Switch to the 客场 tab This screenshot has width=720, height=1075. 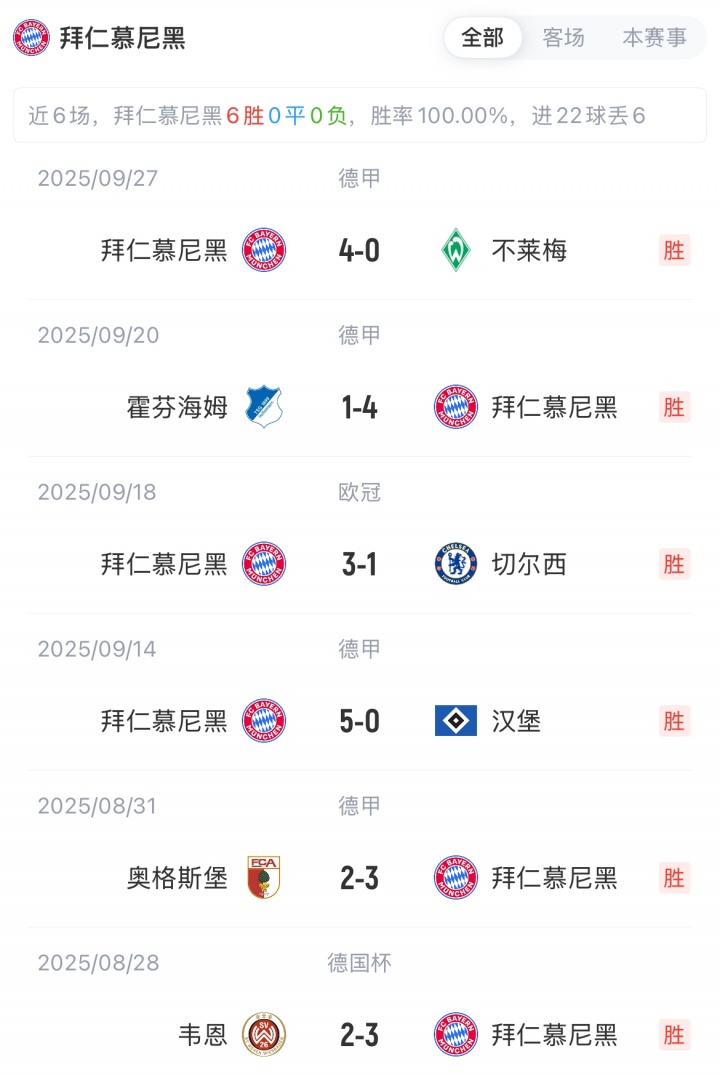tap(564, 38)
